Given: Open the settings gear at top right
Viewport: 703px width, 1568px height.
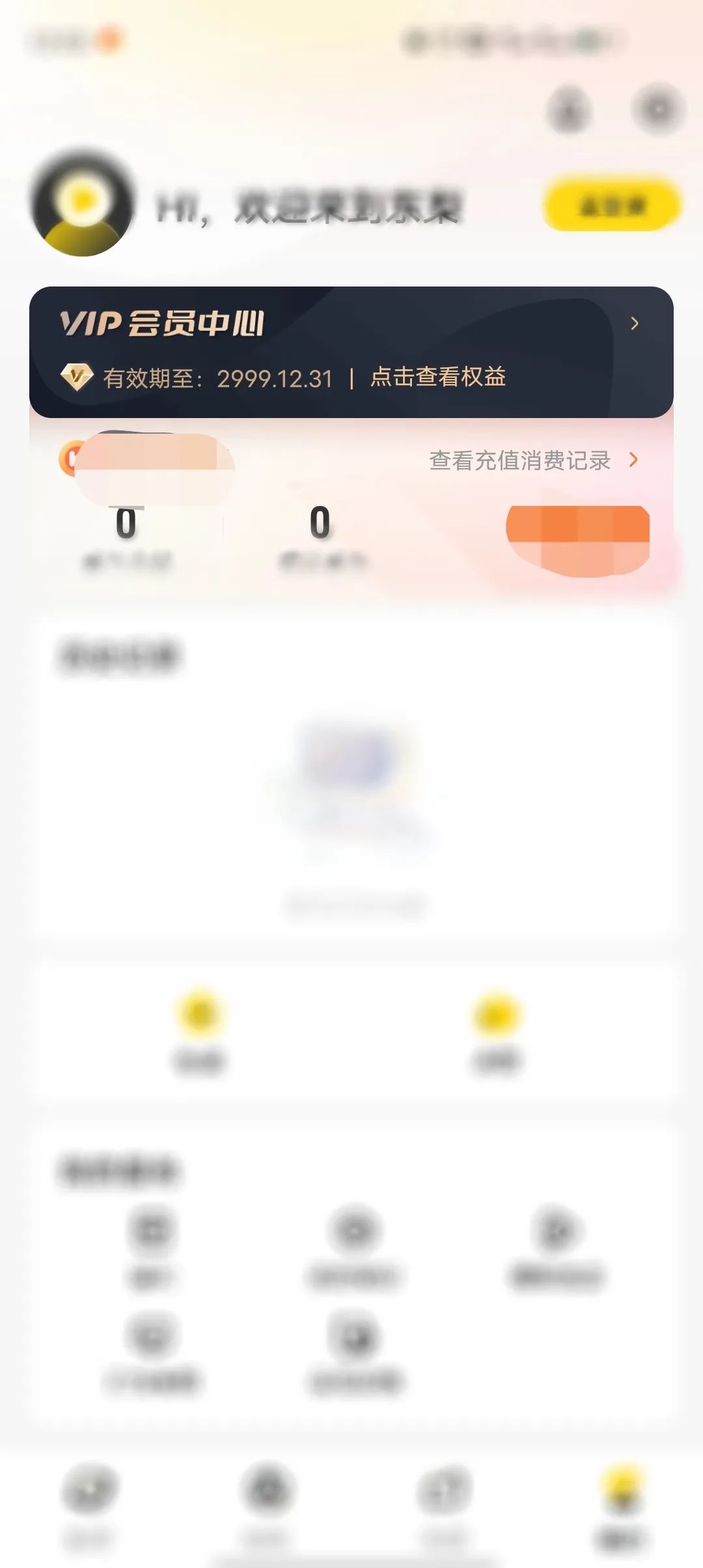Looking at the screenshot, I should pos(658,109).
